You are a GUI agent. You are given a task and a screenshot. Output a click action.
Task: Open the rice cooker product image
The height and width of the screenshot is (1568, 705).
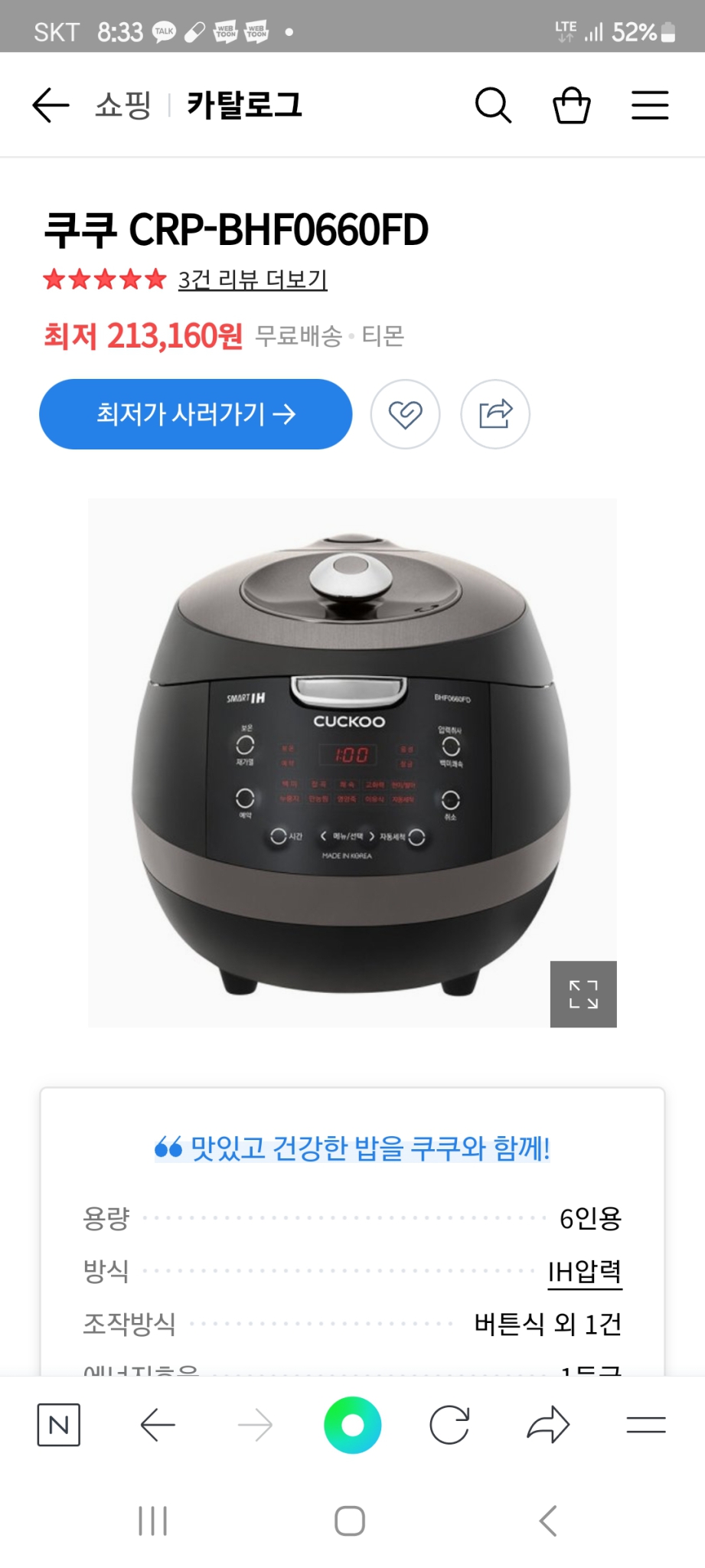351,762
